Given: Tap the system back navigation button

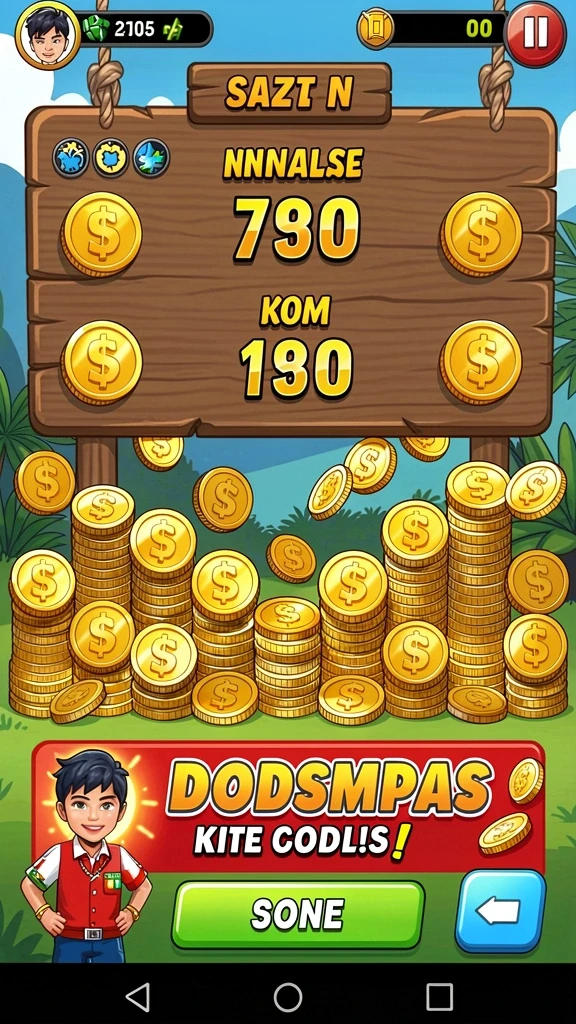Looking at the screenshot, I should [x=137, y=997].
